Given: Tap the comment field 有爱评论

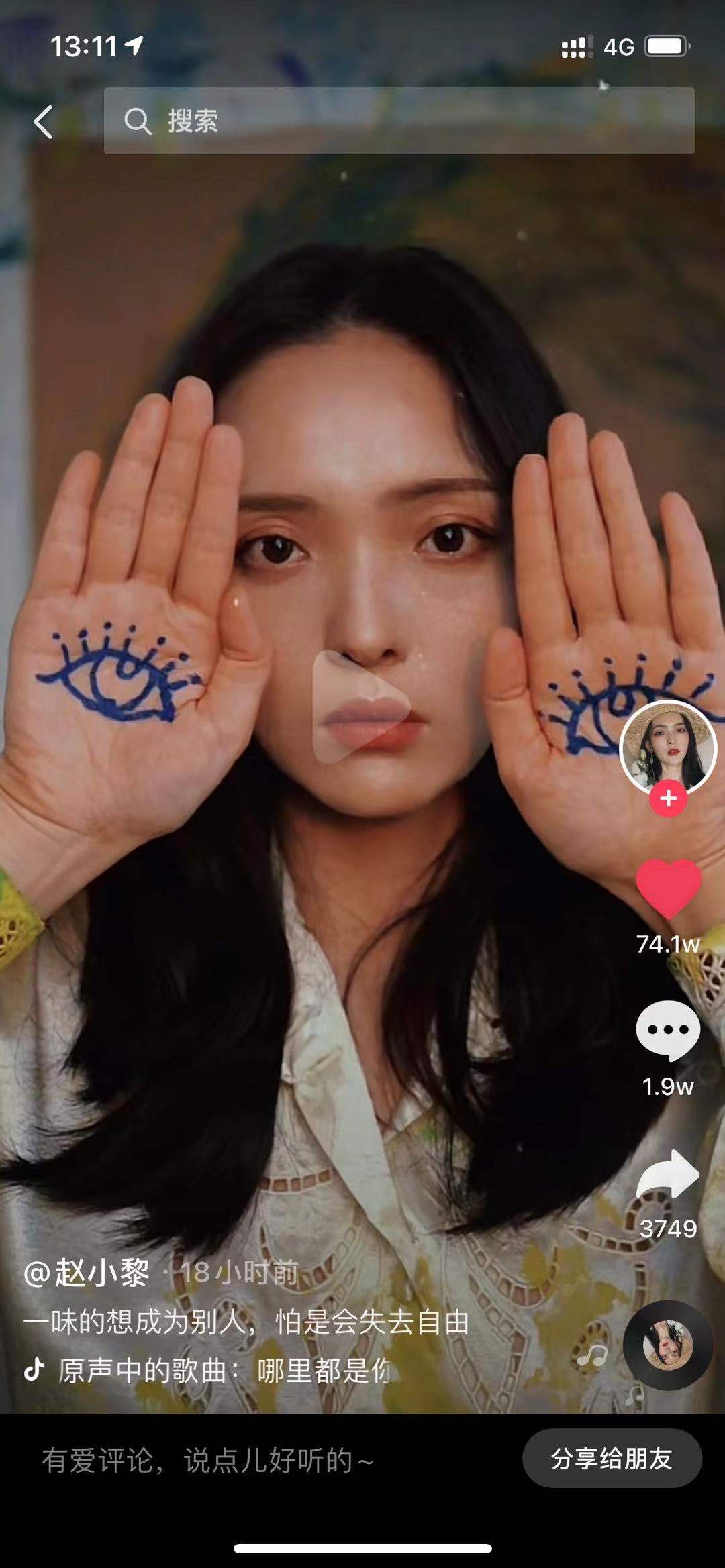Looking at the screenshot, I should [208, 1461].
